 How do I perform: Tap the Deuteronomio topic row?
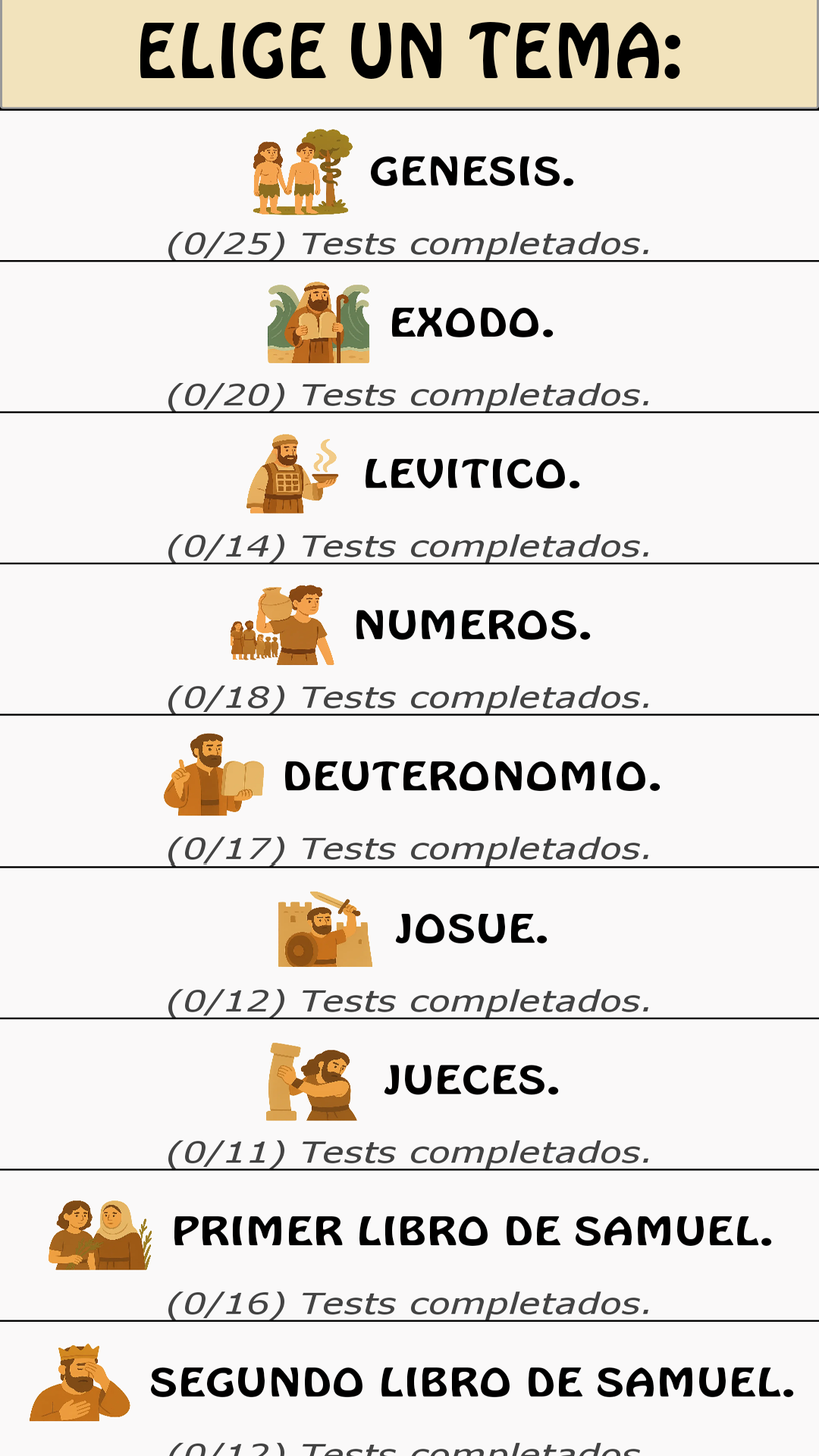pos(409,791)
